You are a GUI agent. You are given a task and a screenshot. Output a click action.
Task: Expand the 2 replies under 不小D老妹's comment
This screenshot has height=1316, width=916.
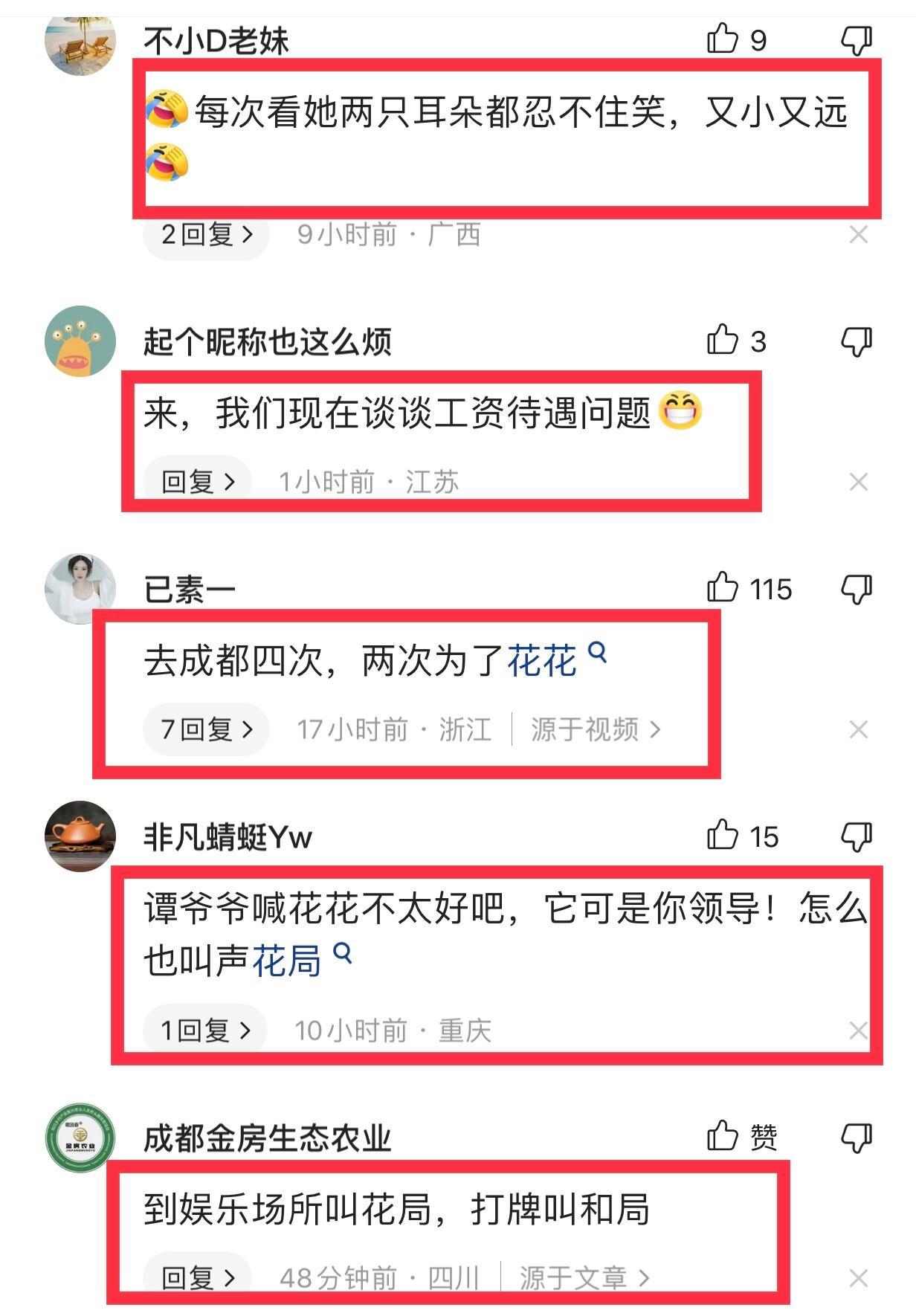206,235
